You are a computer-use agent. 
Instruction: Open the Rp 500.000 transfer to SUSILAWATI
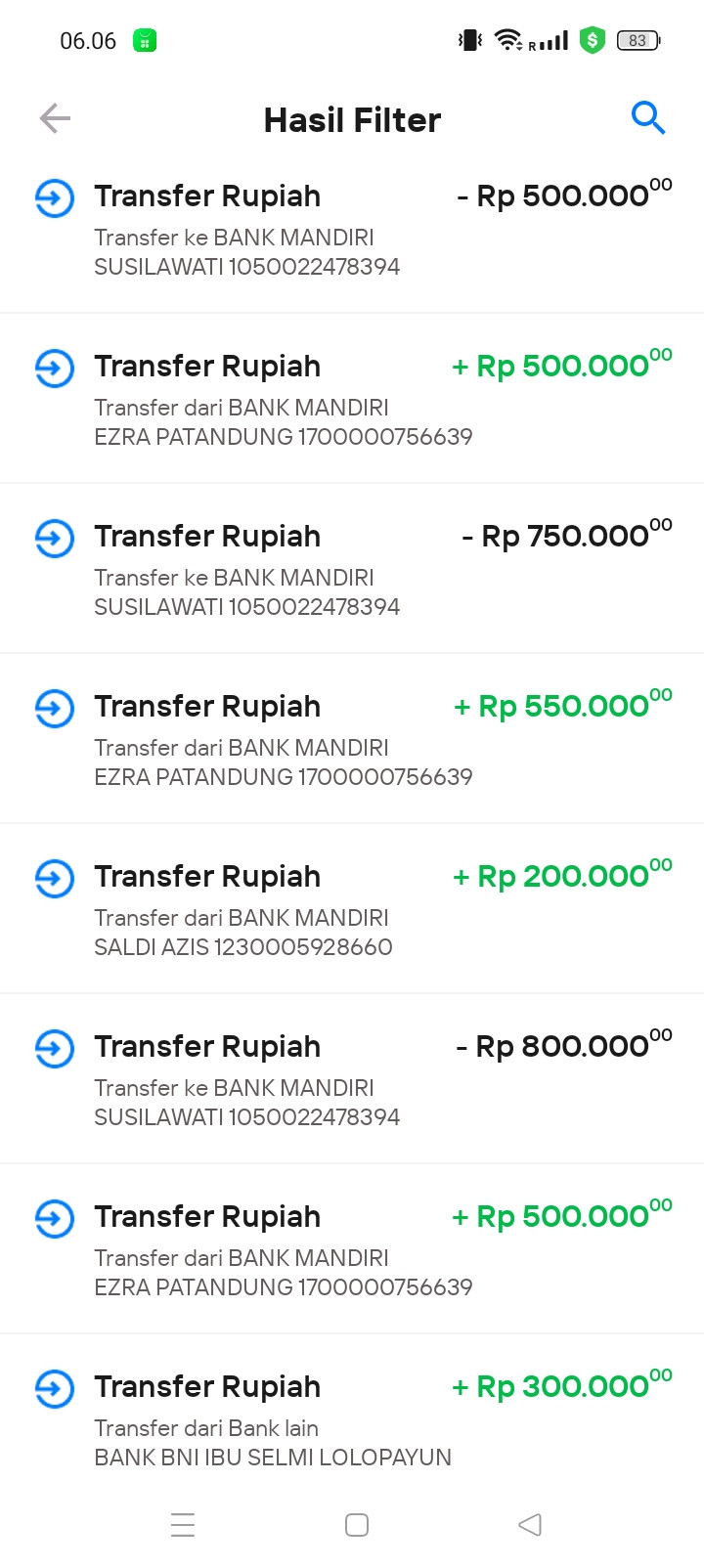pos(352,231)
